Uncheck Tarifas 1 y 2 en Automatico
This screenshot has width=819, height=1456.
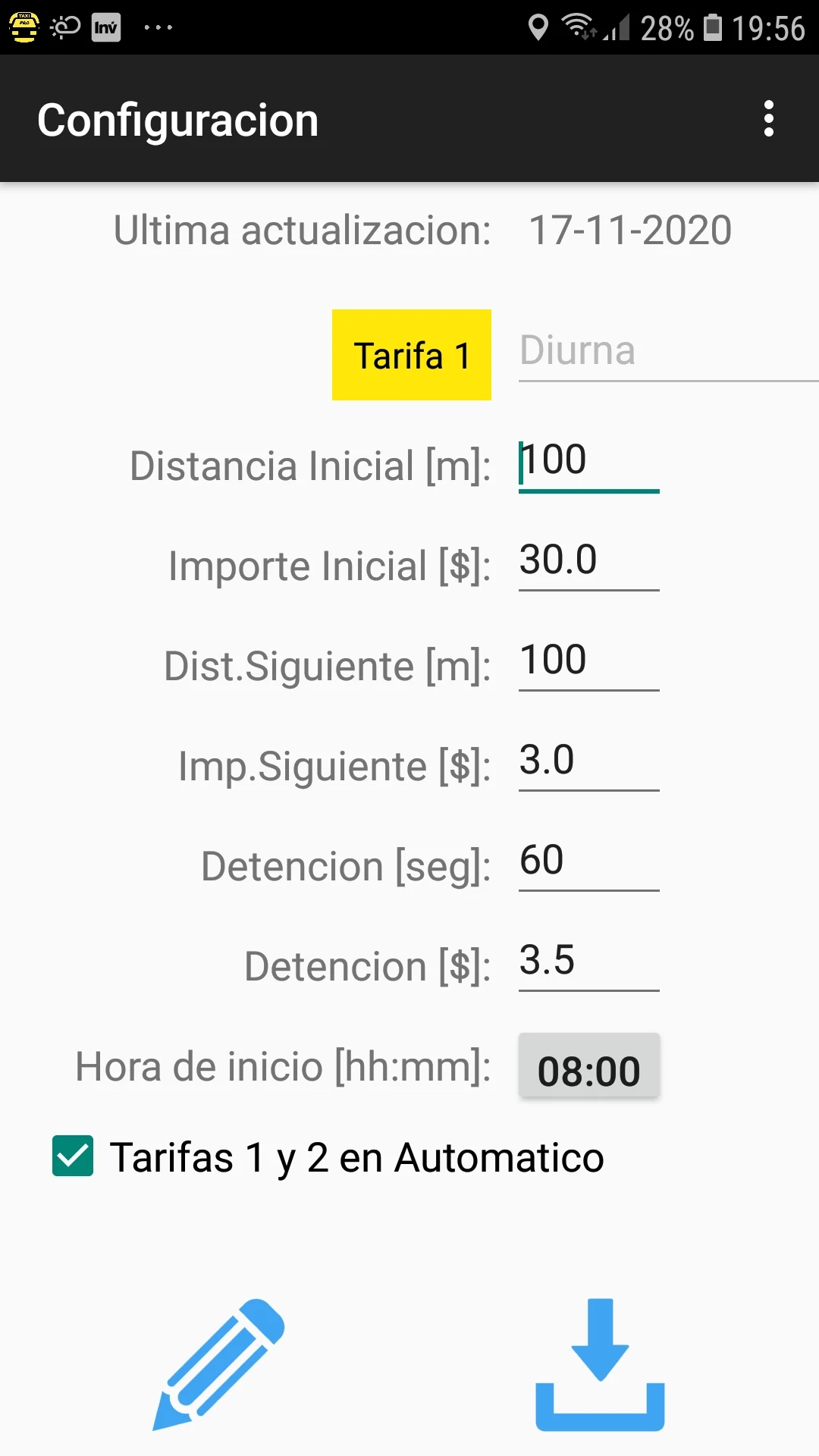pyautogui.click(x=73, y=1156)
